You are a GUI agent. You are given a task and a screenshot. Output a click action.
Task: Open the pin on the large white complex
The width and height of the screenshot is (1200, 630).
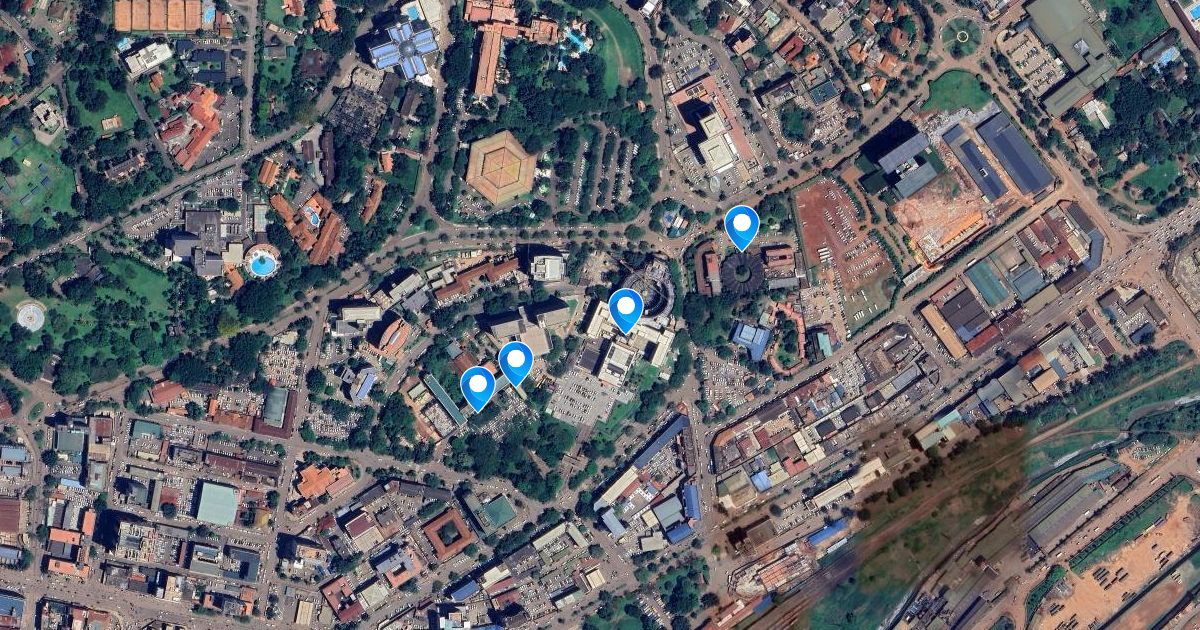626,307
